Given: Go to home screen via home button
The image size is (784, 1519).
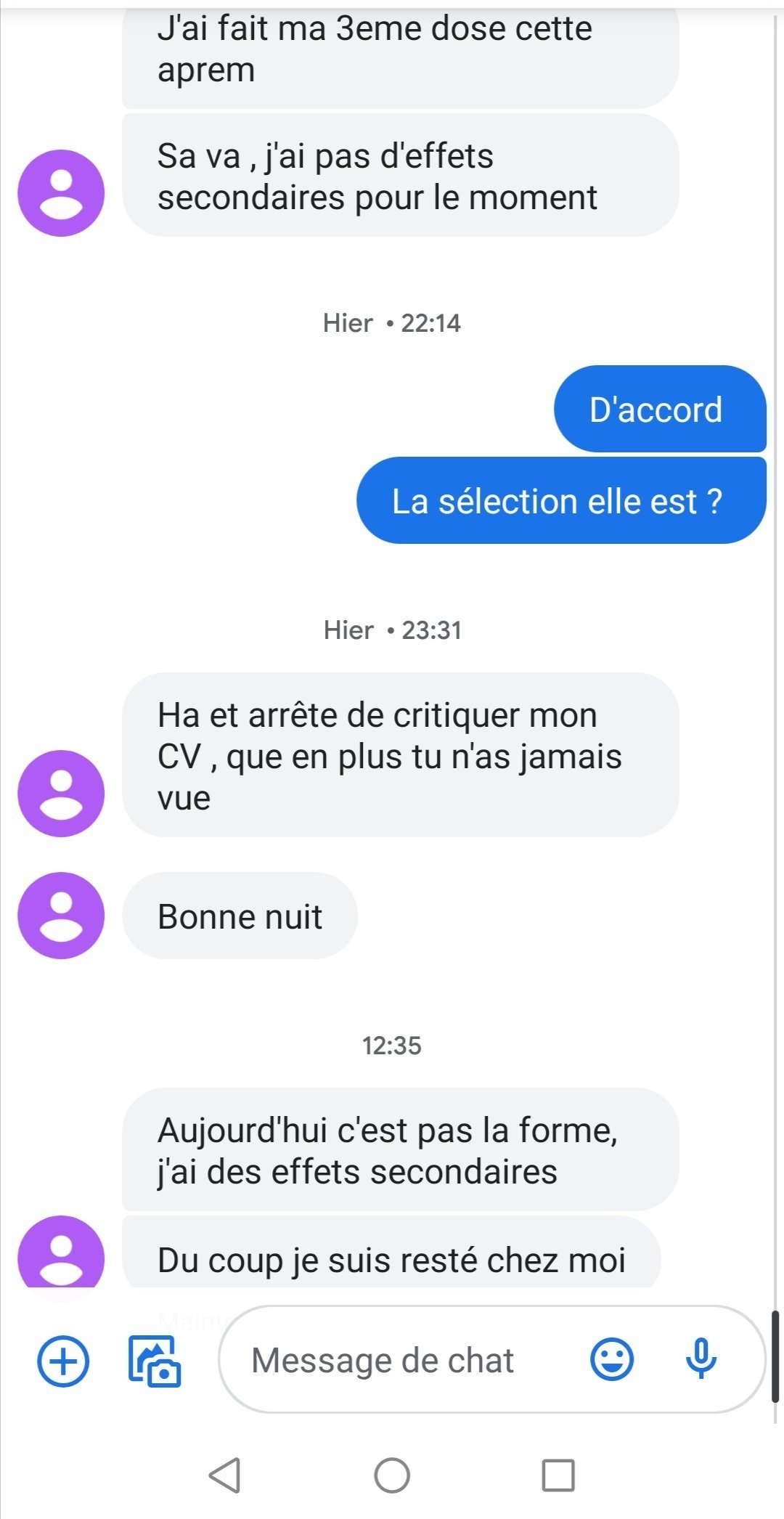Looking at the screenshot, I should 392,1475.
